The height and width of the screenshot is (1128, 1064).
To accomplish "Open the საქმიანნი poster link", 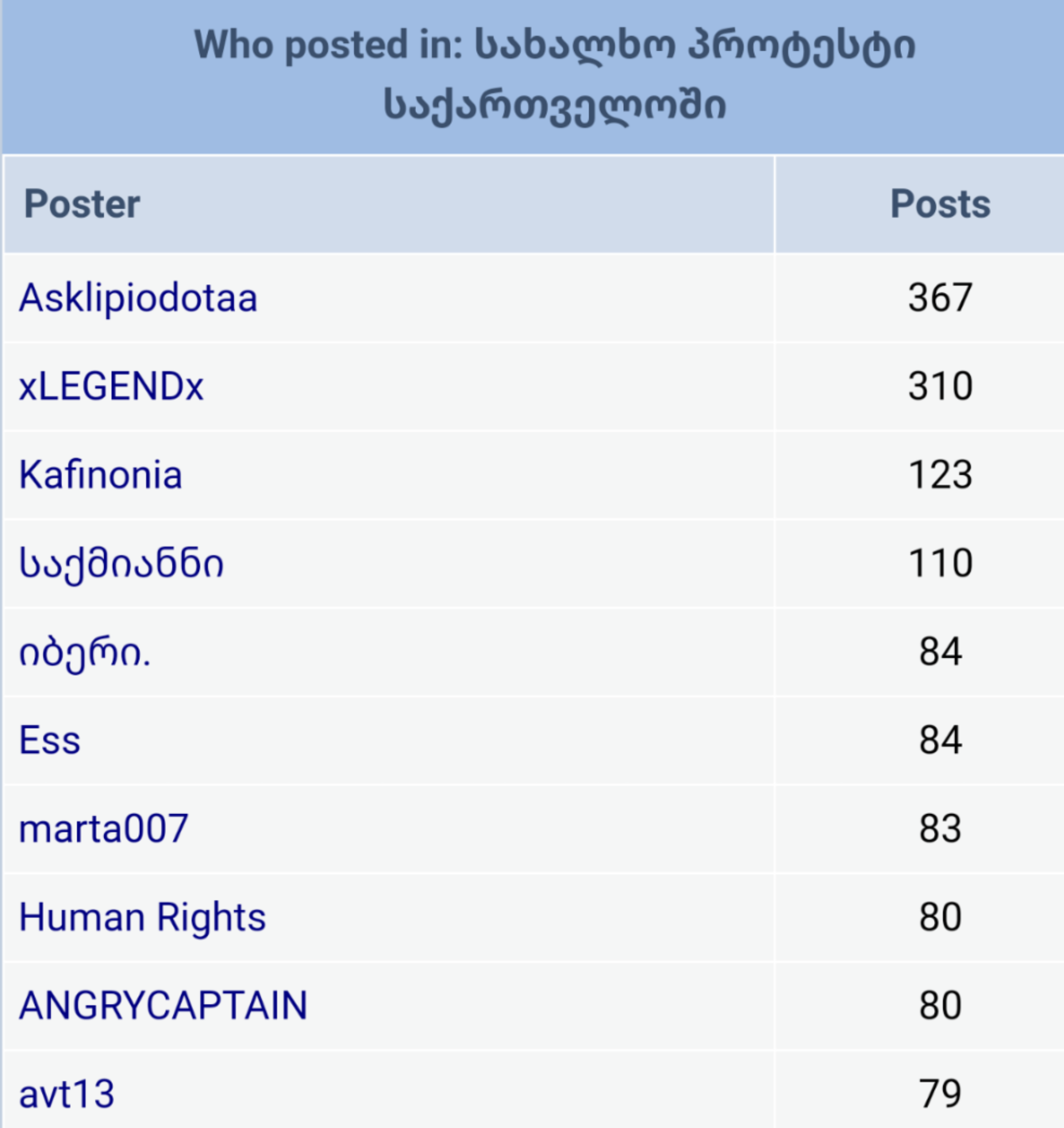I will coord(121,564).
